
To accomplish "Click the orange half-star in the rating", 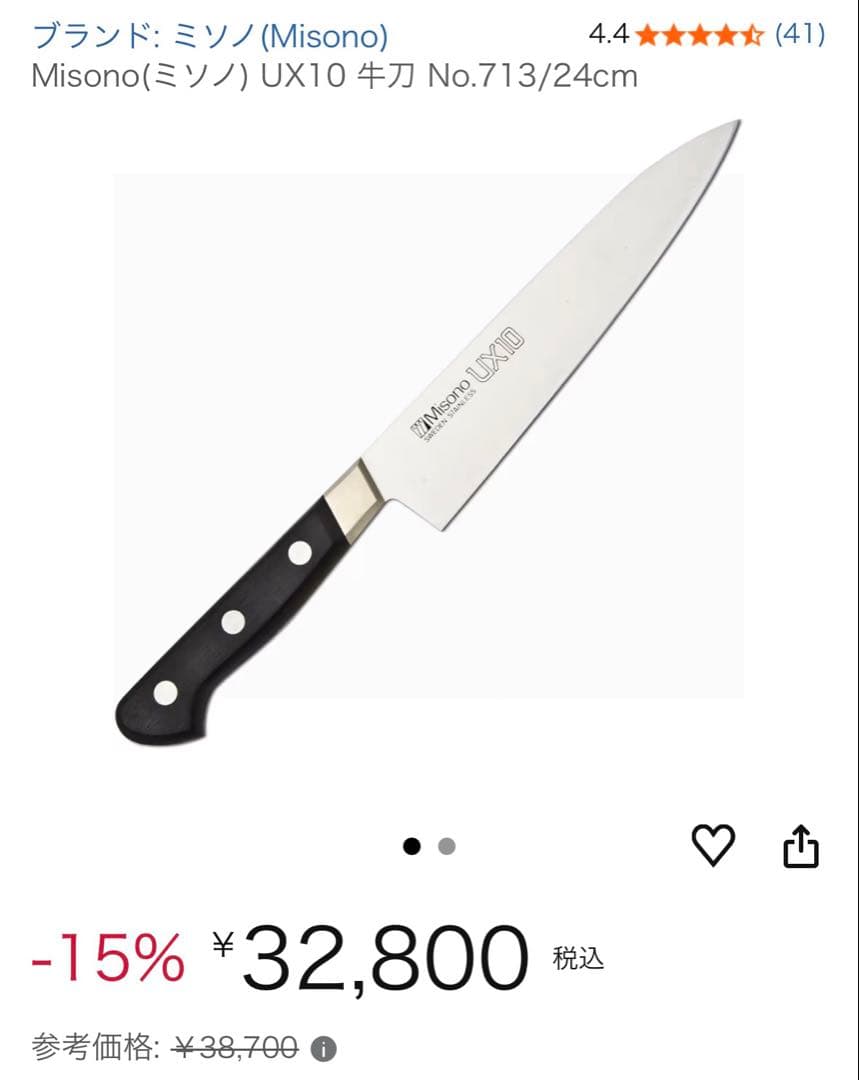I will pyautogui.click(x=754, y=36).
